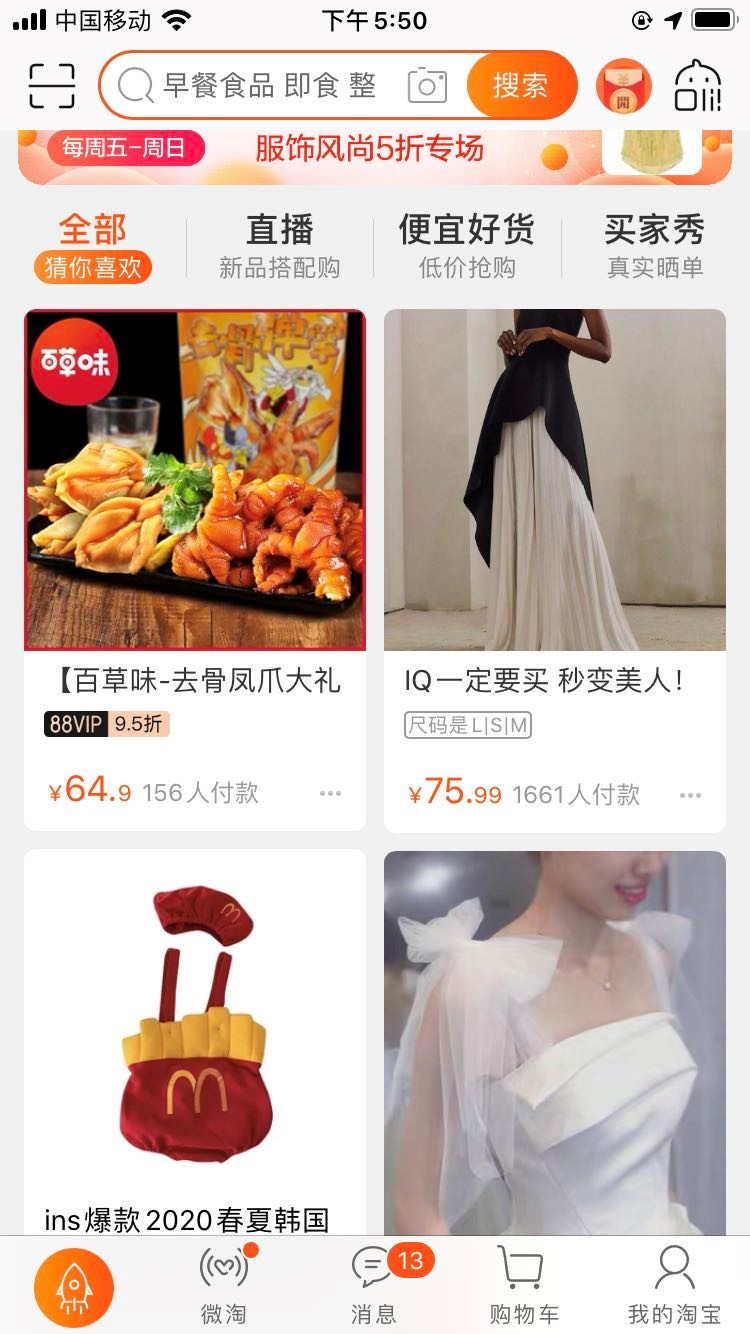
Task: Open more options on the 百草味 card
Action: tap(331, 794)
